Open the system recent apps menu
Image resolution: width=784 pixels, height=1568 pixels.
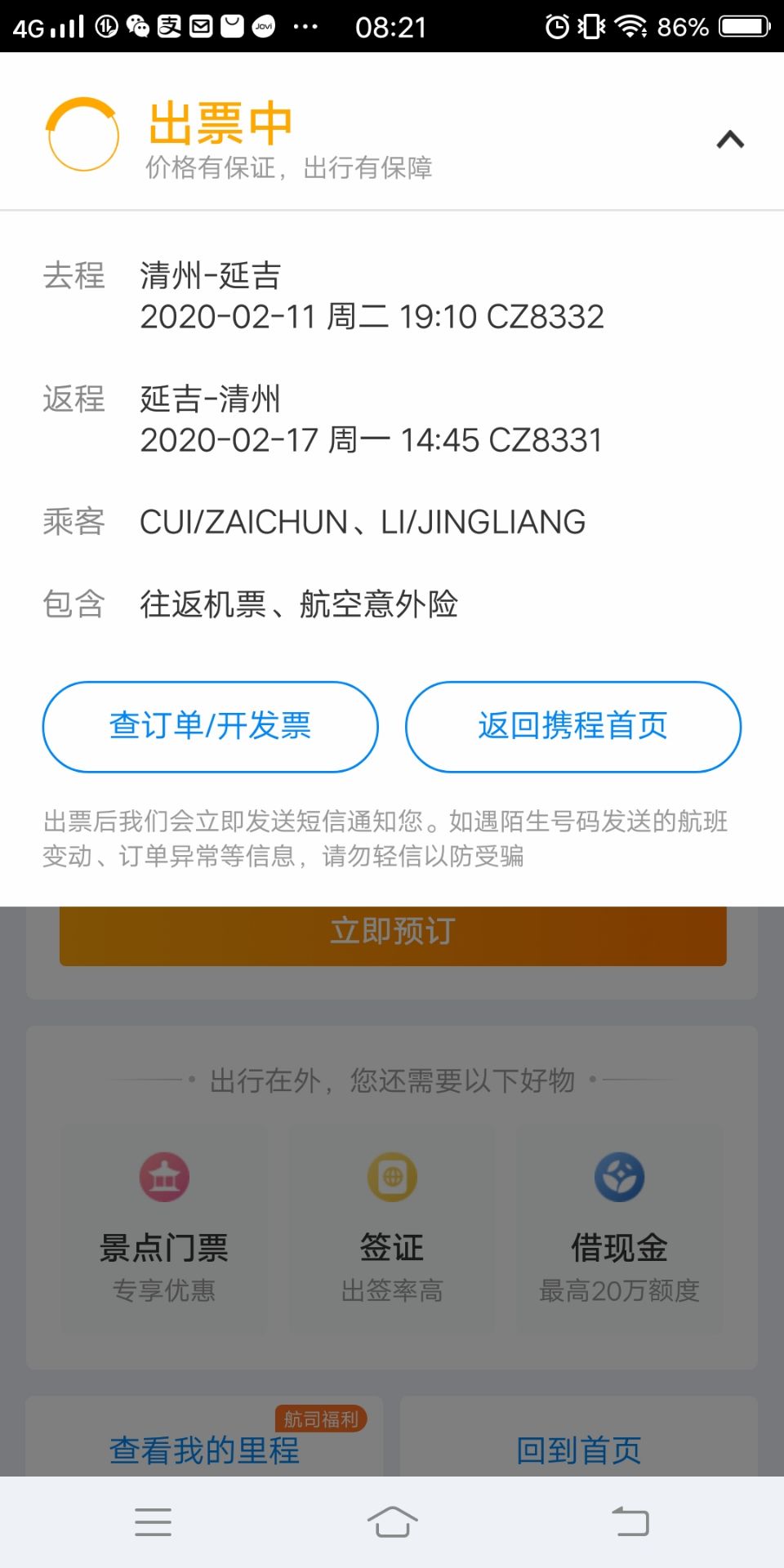pyautogui.click(x=154, y=1522)
